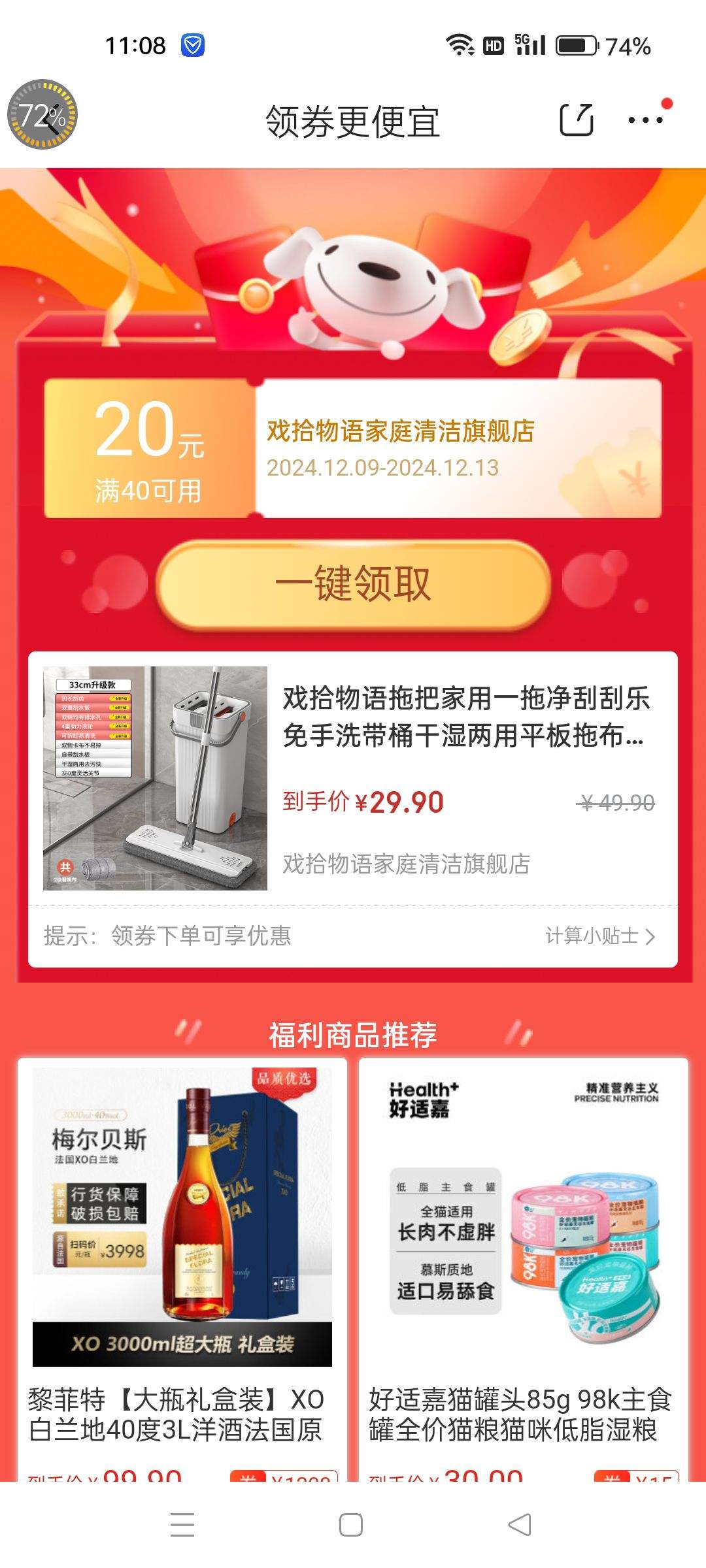Tap the circular 72% progress indicator

(43, 115)
